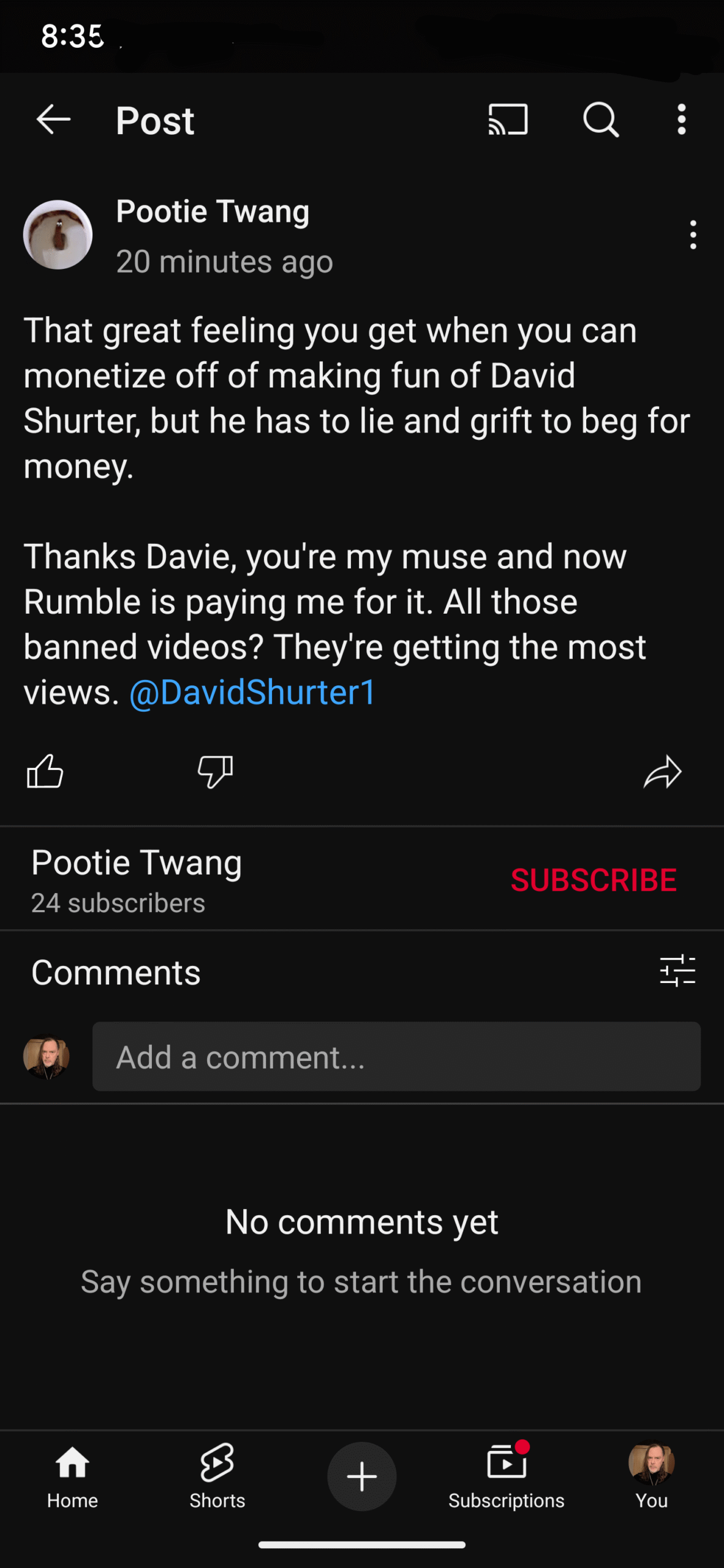Subscribe to Pootie Twang

click(x=594, y=880)
